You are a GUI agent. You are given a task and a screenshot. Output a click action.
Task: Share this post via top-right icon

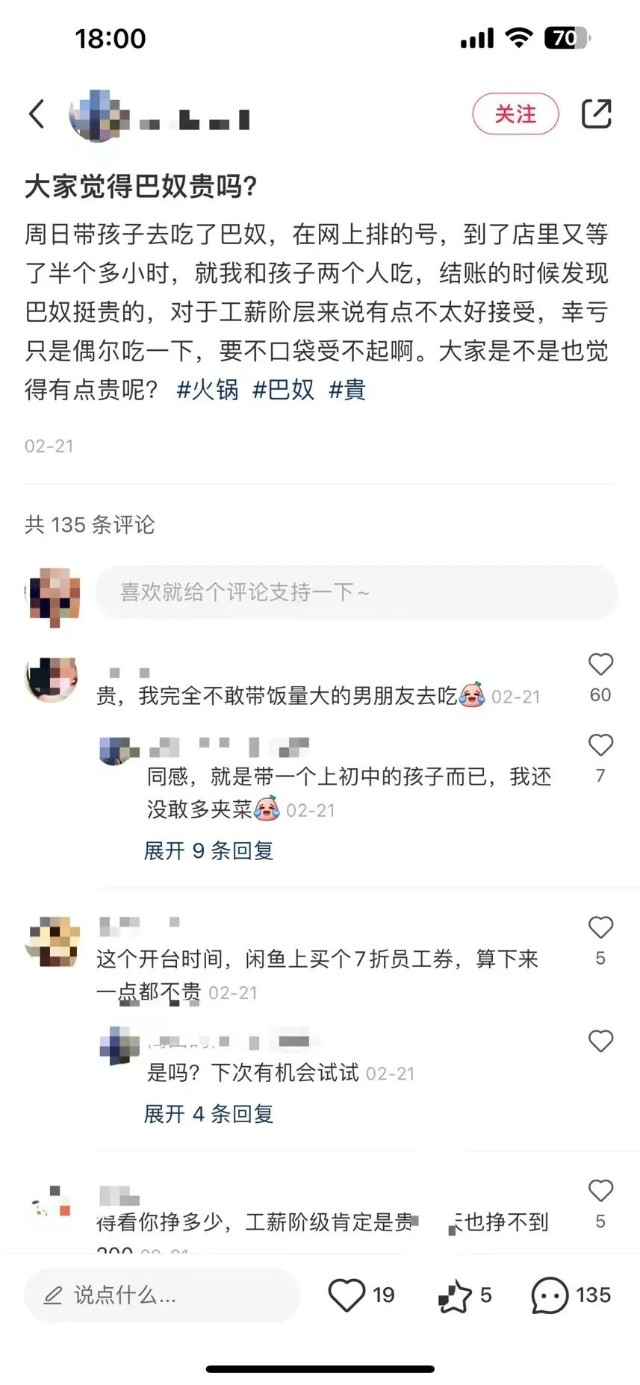pos(596,114)
